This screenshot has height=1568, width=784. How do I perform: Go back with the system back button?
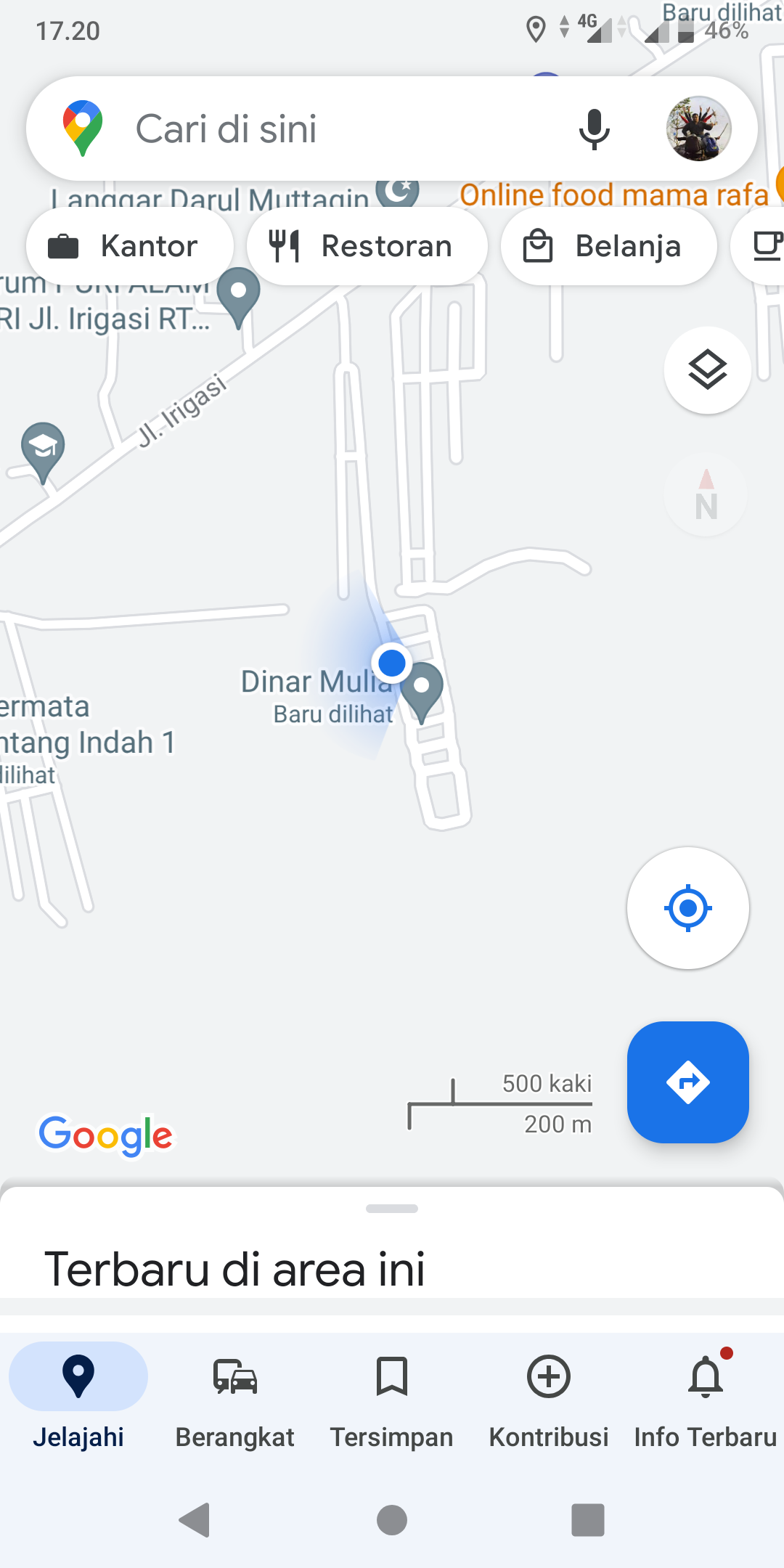point(195,1520)
